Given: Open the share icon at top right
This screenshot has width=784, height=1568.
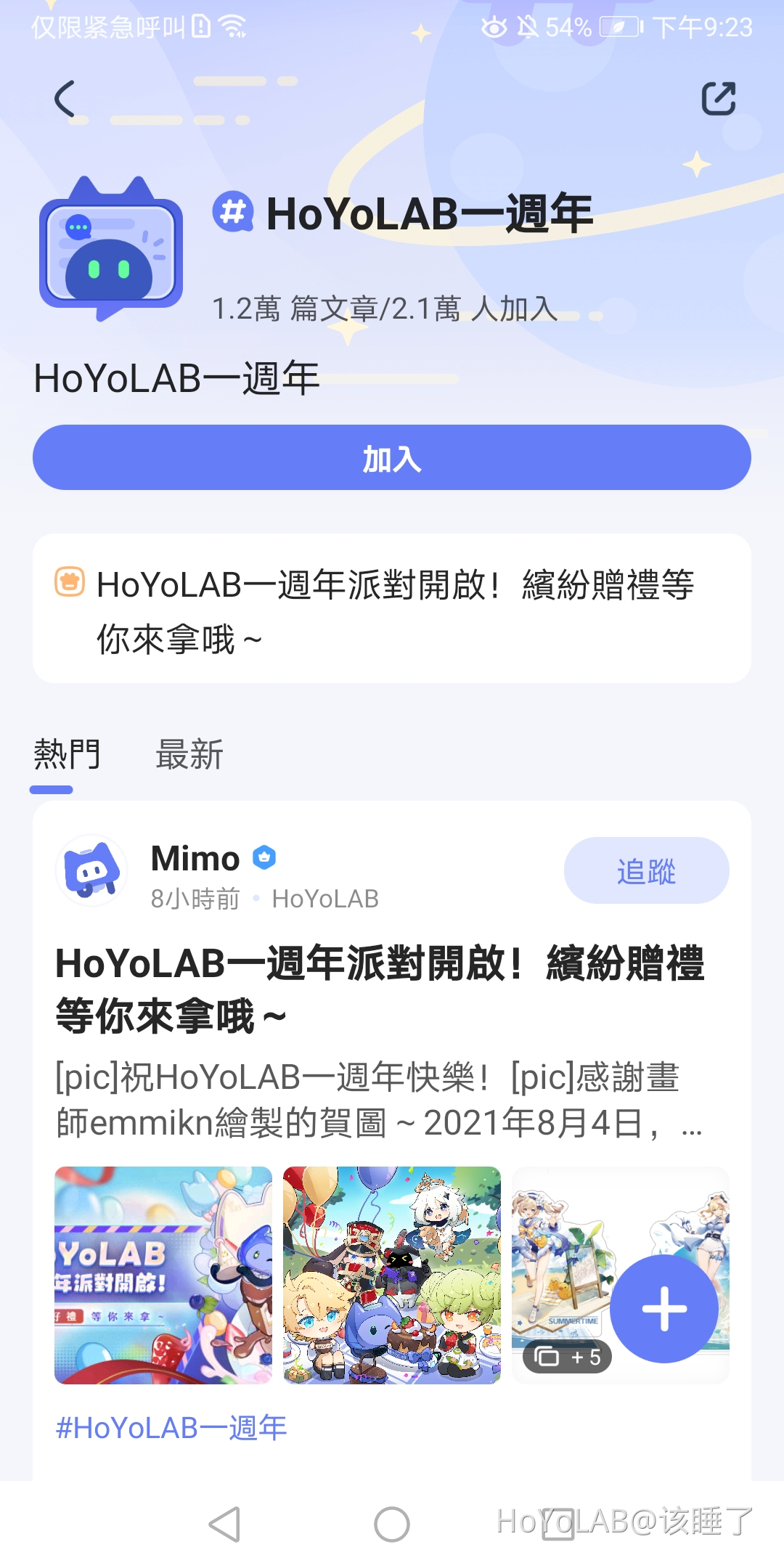Looking at the screenshot, I should point(720,98).
